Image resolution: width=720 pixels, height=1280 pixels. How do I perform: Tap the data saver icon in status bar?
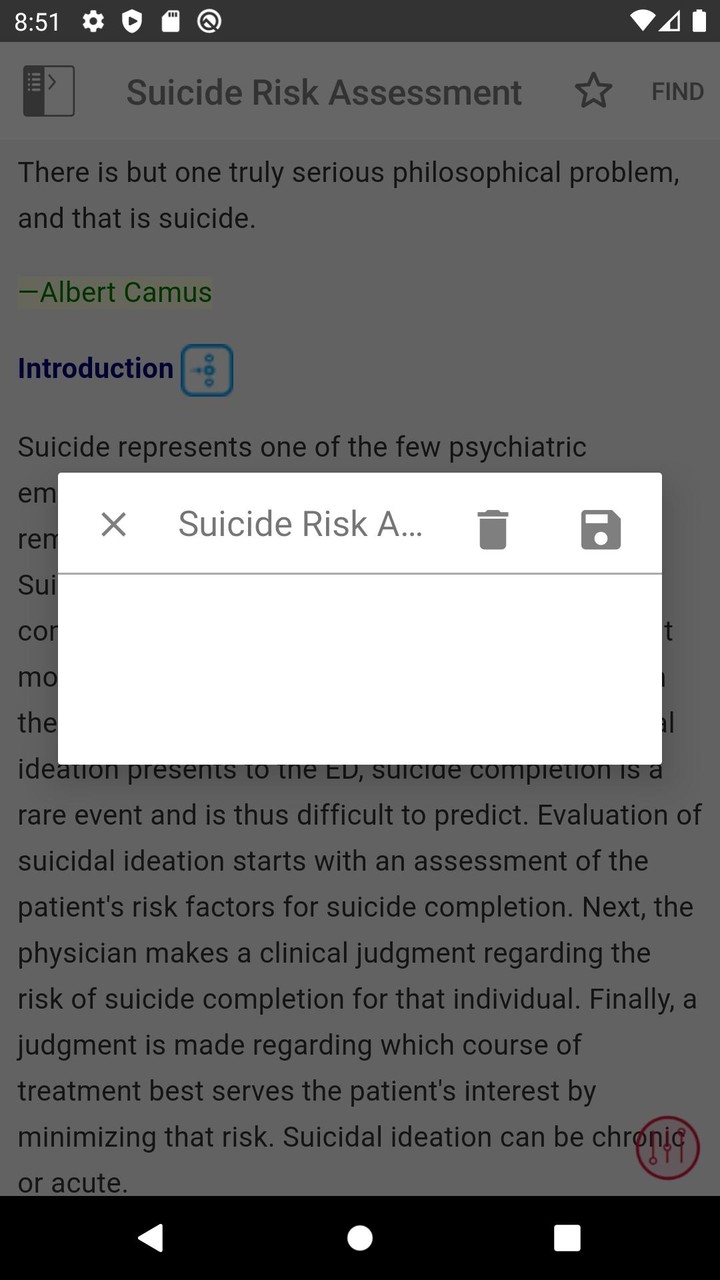209,21
